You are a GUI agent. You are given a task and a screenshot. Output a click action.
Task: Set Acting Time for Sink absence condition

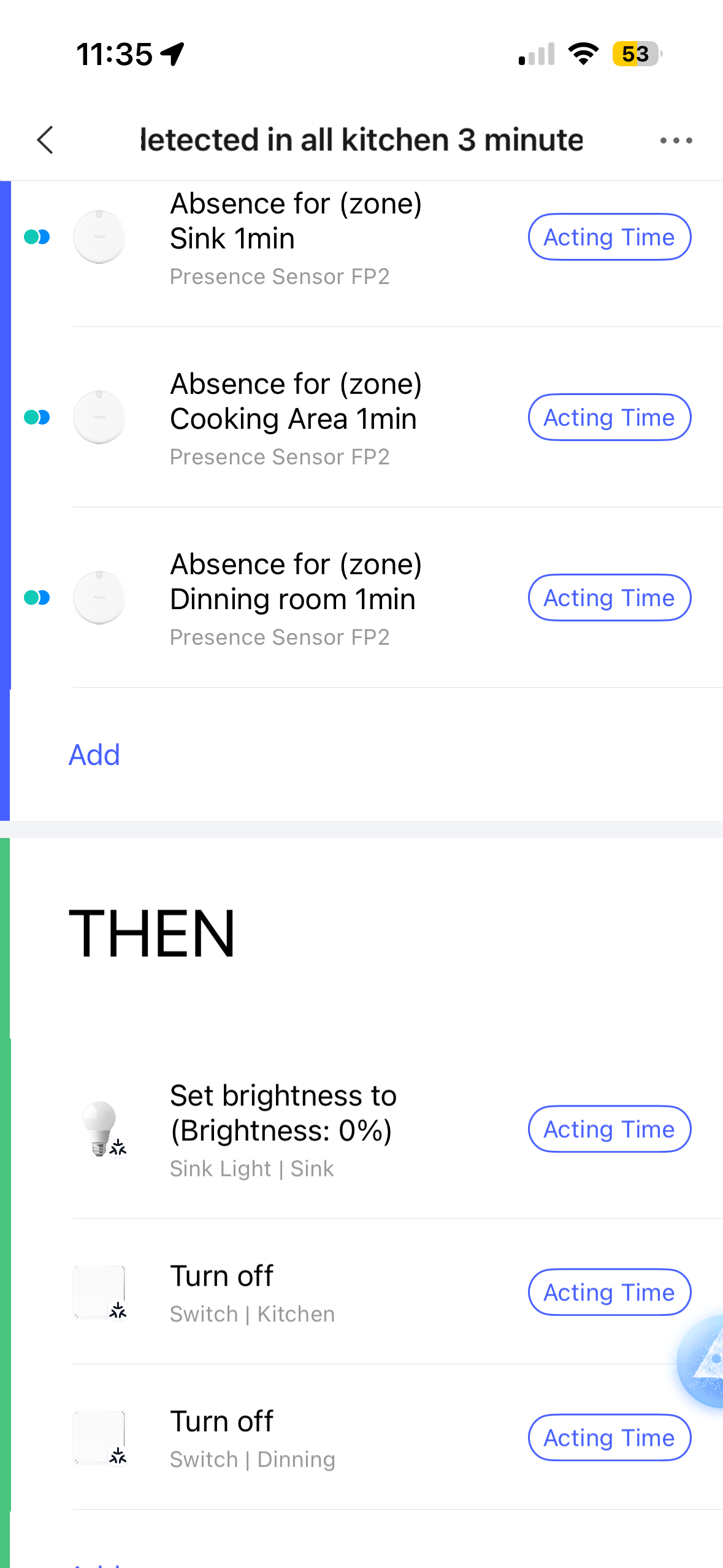coord(609,237)
